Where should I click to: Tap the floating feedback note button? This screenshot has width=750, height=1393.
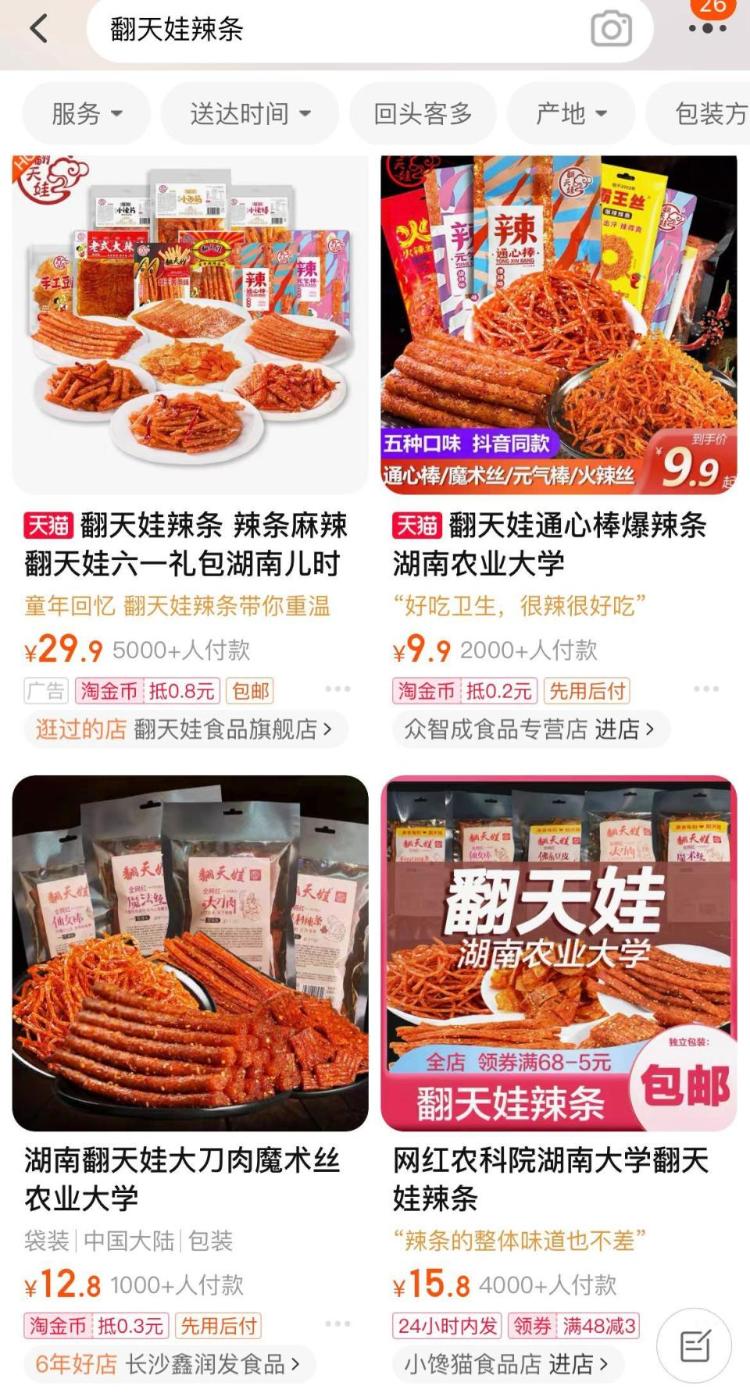click(694, 1345)
